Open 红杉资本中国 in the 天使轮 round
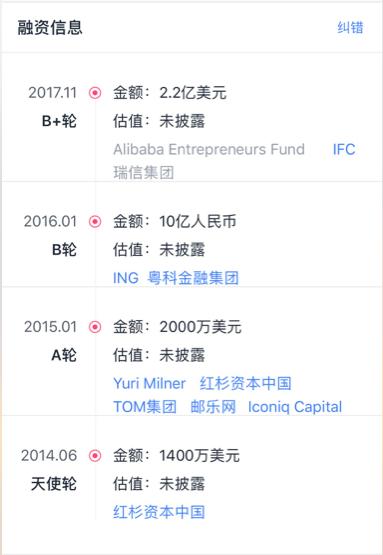The height and width of the screenshot is (555, 383). coord(159,512)
